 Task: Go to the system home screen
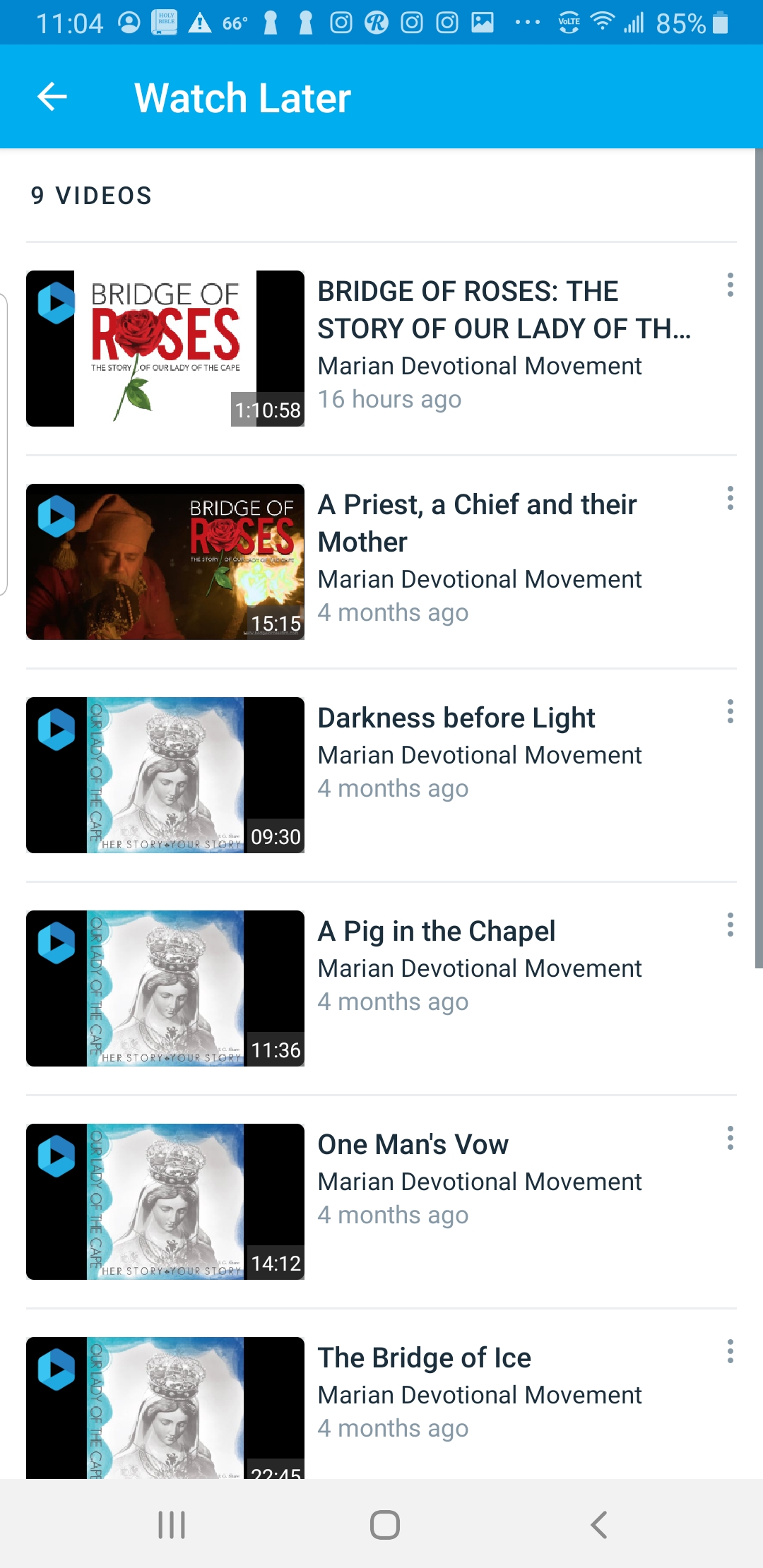[385, 1525]
